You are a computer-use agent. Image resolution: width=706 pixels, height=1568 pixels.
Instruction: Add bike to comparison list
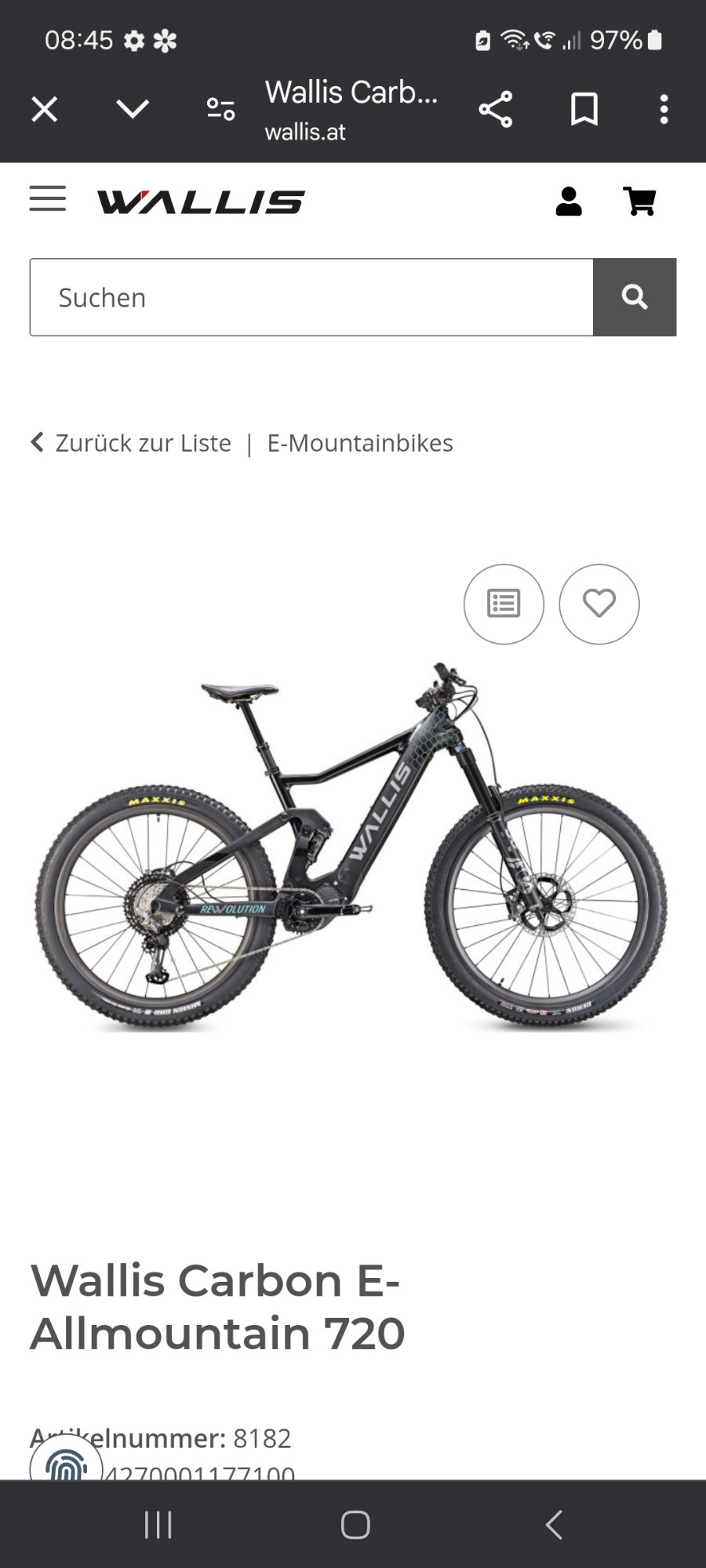pos(504,604)
